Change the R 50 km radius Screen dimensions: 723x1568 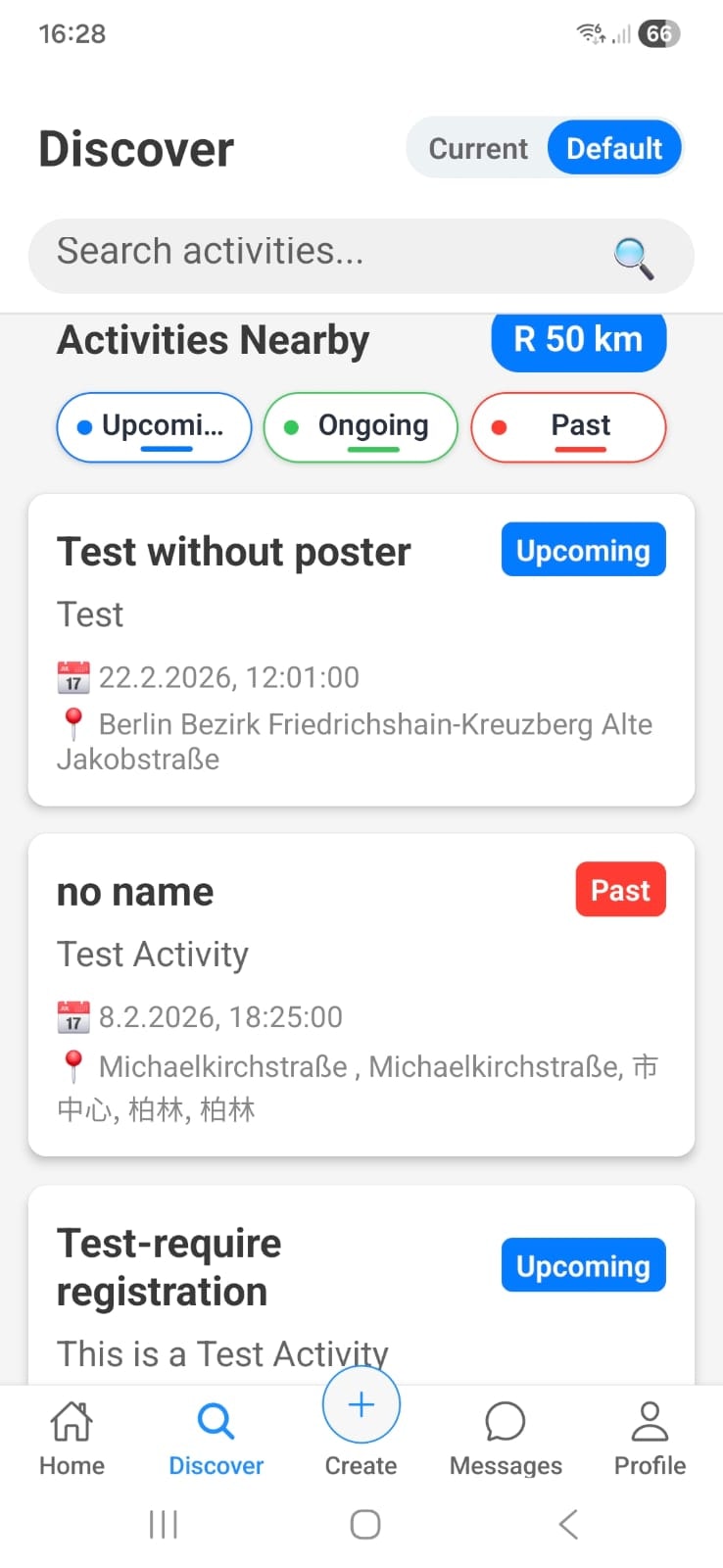pyautogui.click(x=578, y=340)
